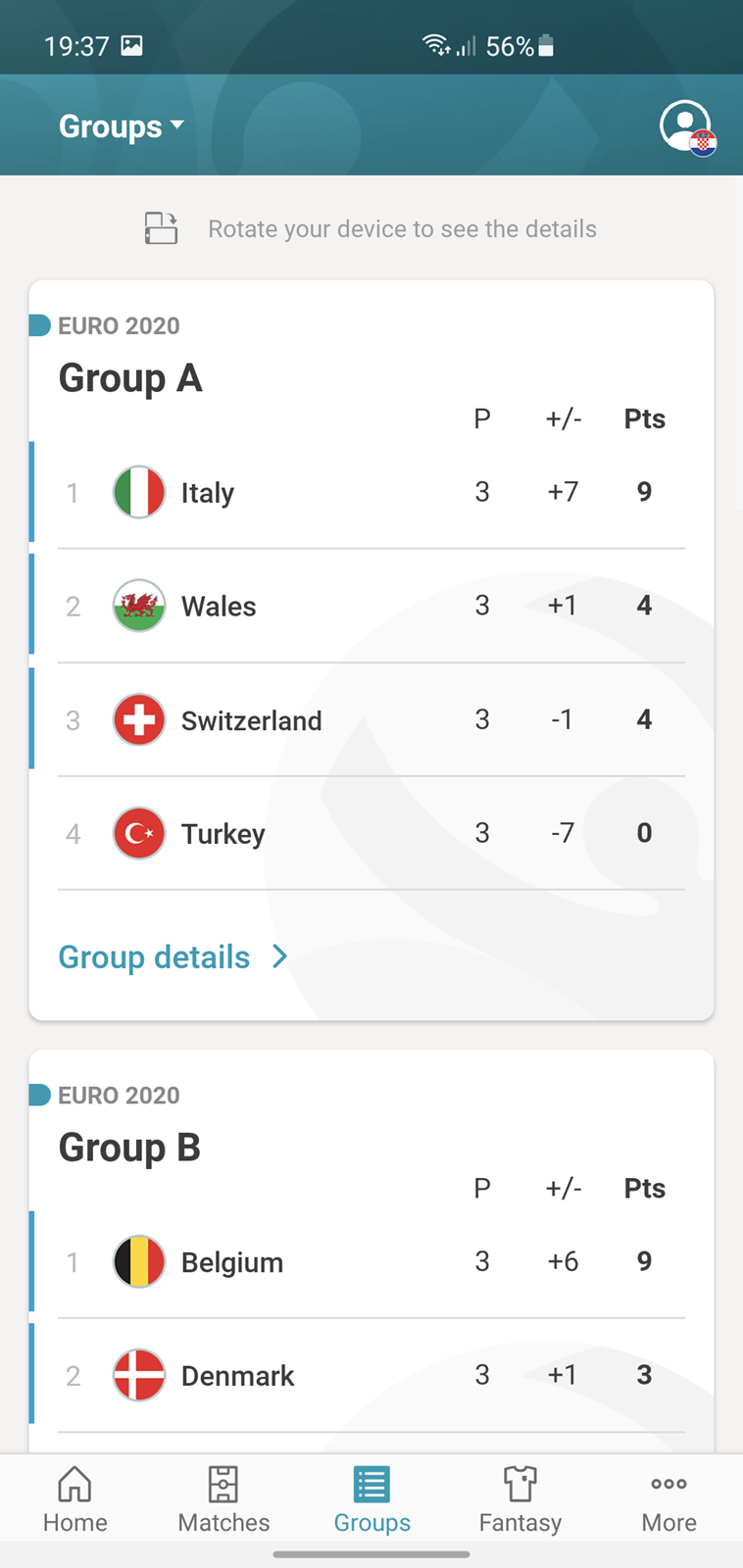Open the Turkey team row
743x1568 pixels.
pos(371,833)
